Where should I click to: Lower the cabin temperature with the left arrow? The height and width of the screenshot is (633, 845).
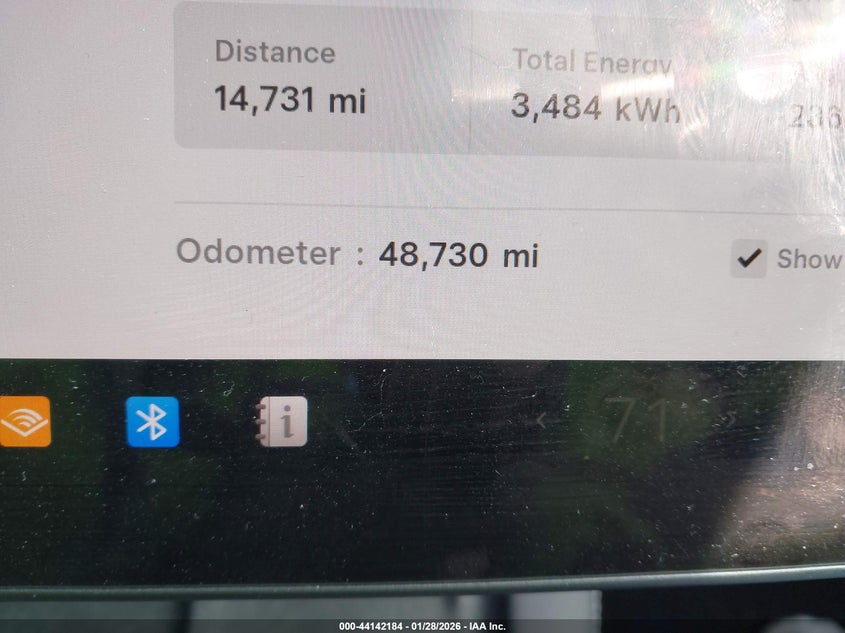pos(543,421)
